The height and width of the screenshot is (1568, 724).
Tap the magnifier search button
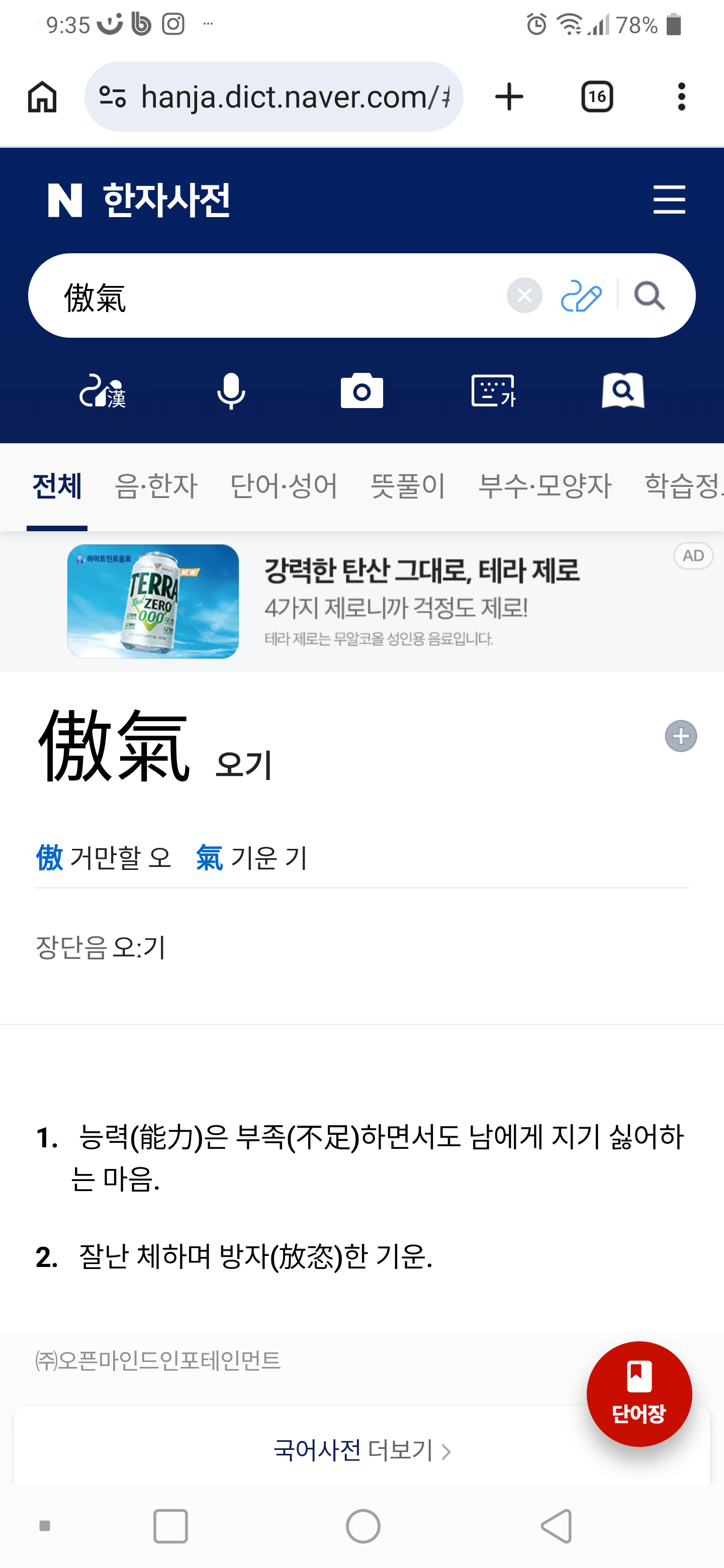click(650, 296)
